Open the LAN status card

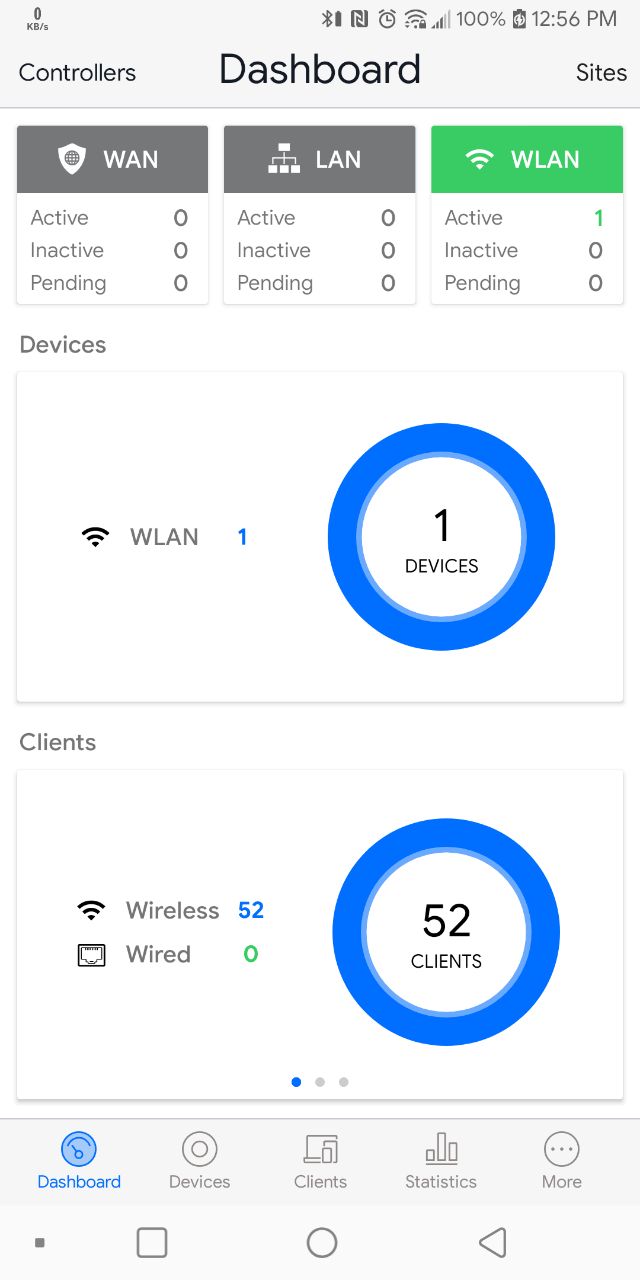tap(319, 214)
